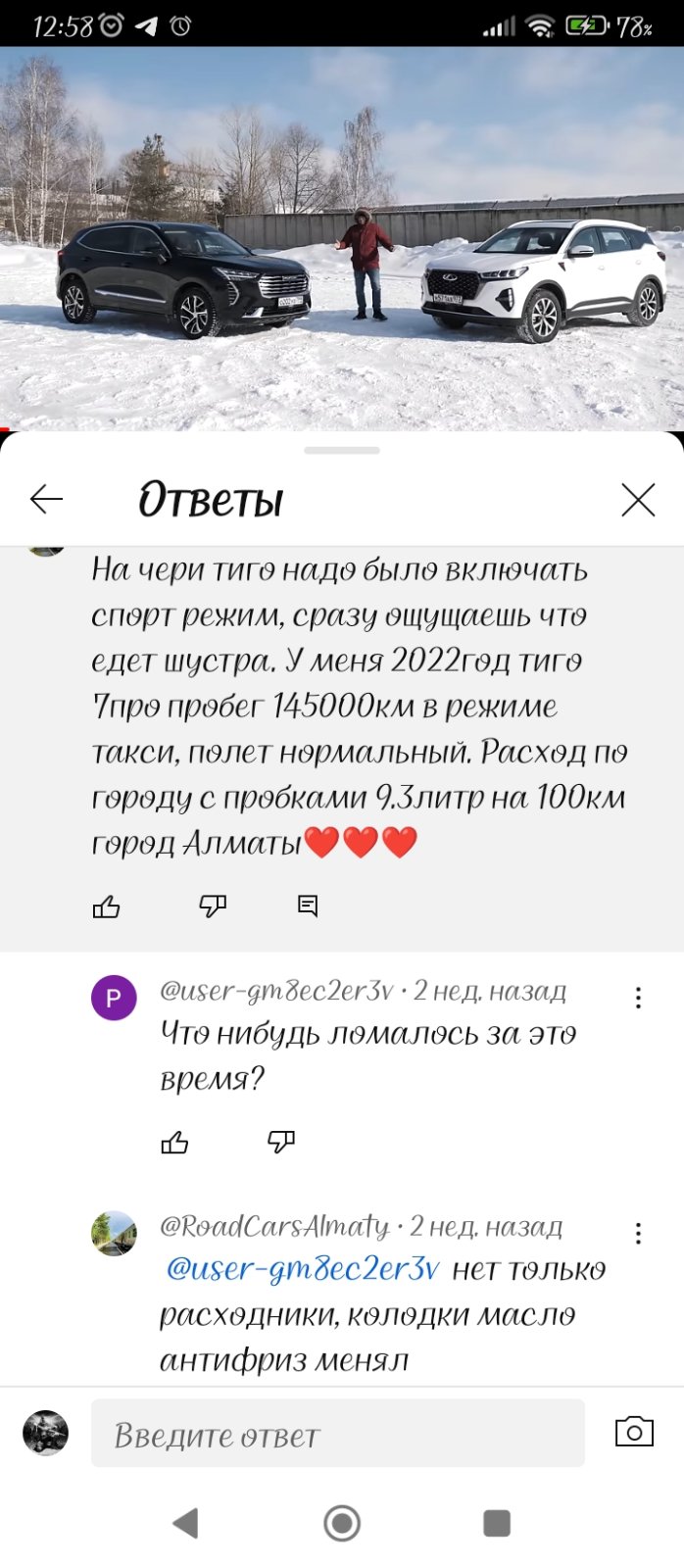Tap the system back button
684x1568 pixels.
(x=185, y=1523)
